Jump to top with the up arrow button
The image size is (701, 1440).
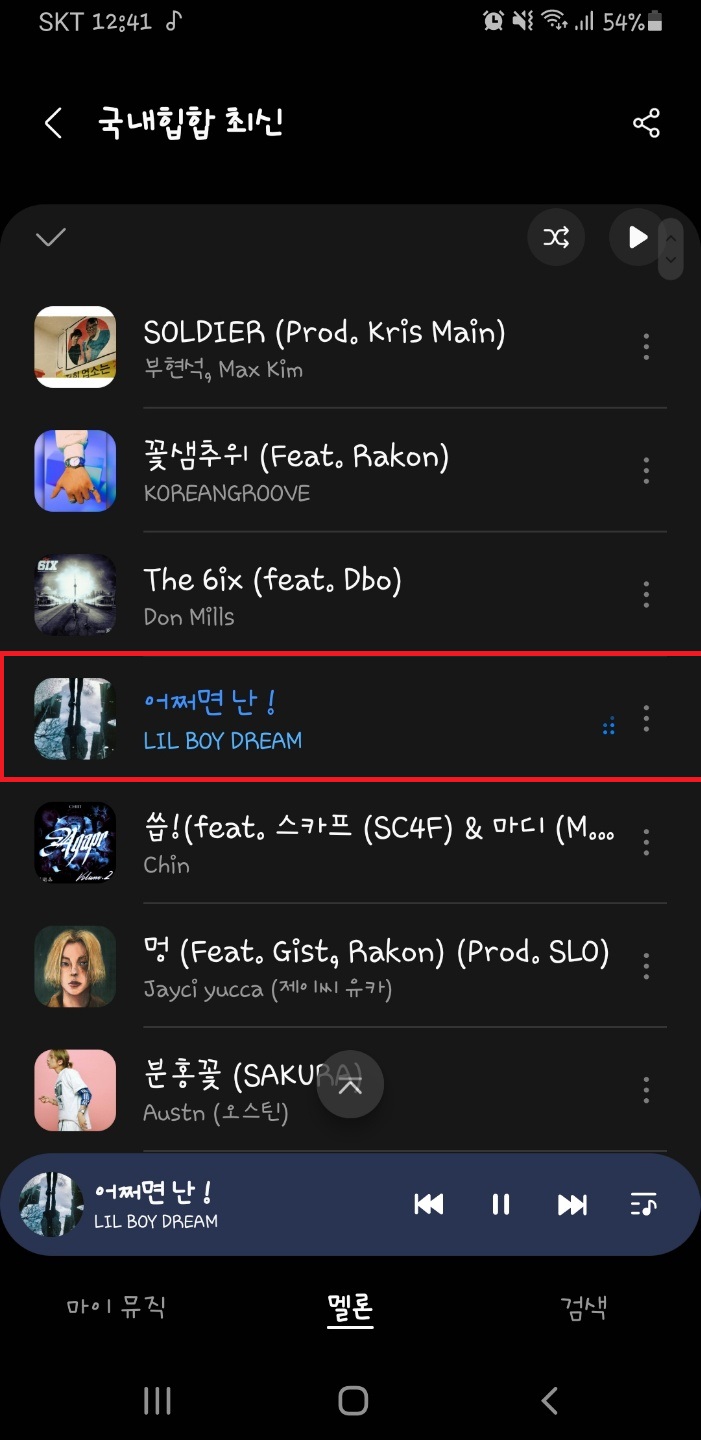(x=350, y=1084)
